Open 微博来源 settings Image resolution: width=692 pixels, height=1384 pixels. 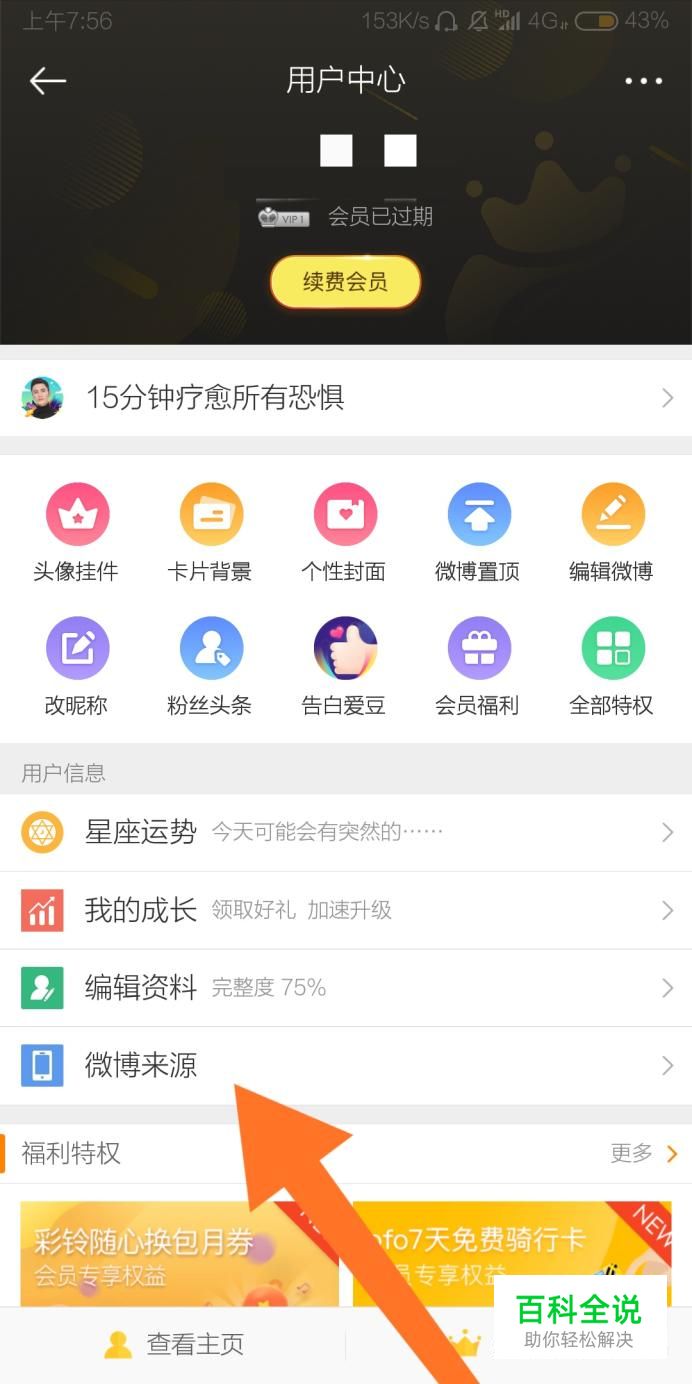point(345,1066)
